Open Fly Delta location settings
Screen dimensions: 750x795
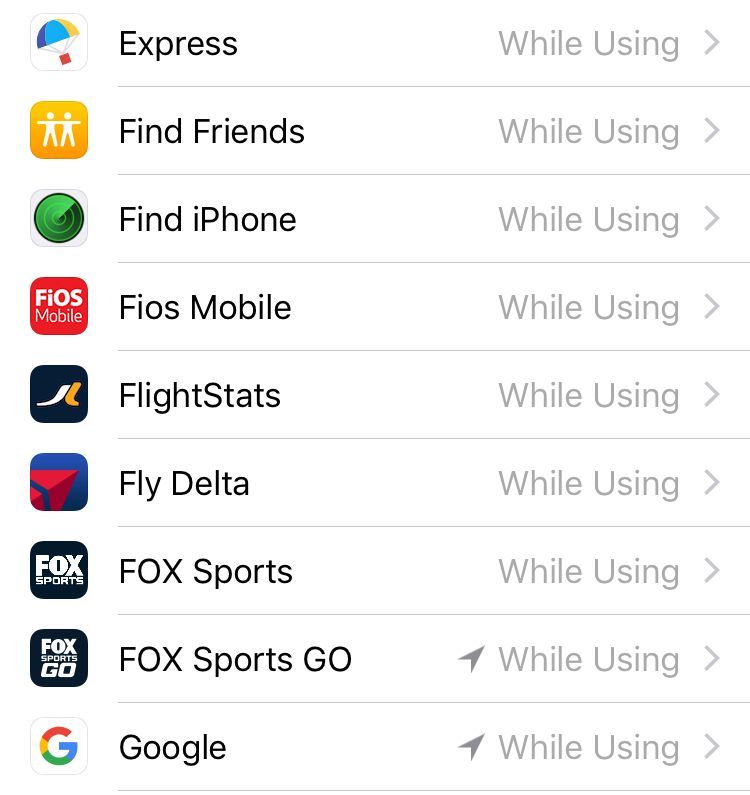(375, 483)
